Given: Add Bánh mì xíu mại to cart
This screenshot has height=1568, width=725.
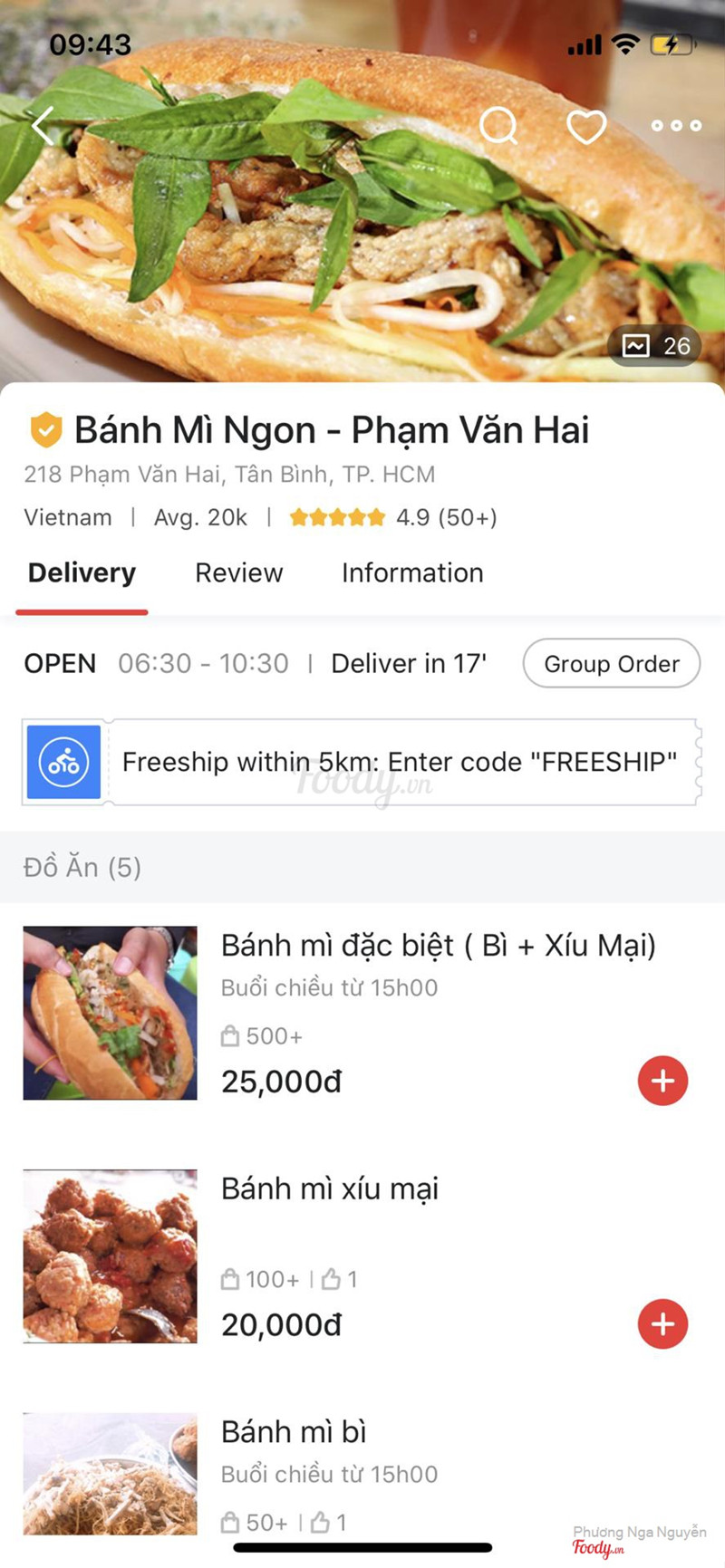Looking at the screenshot, I should coord(662,1324).
